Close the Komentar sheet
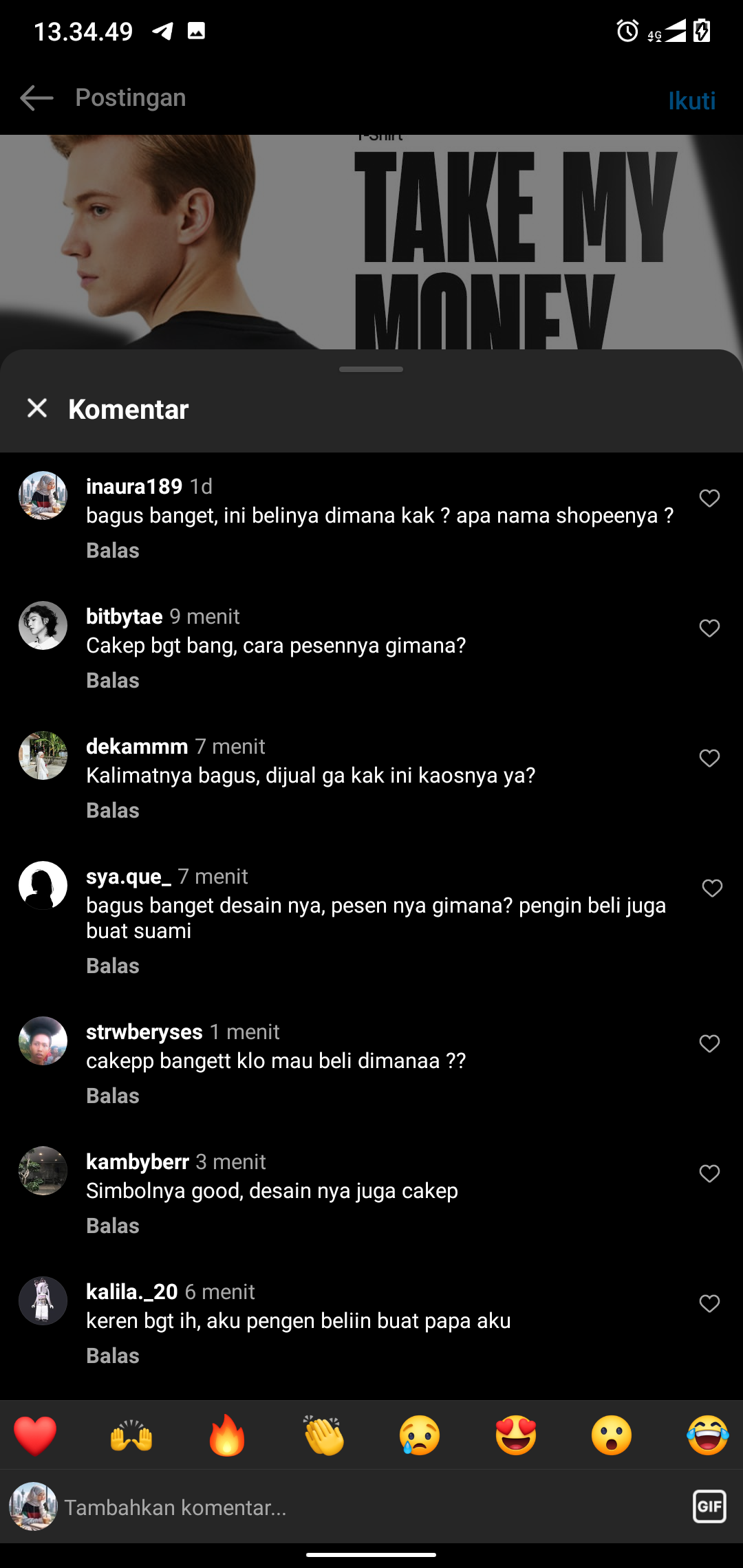This screenshot has height=1568, width=743. pyautogui.click(x=37, y=408)
